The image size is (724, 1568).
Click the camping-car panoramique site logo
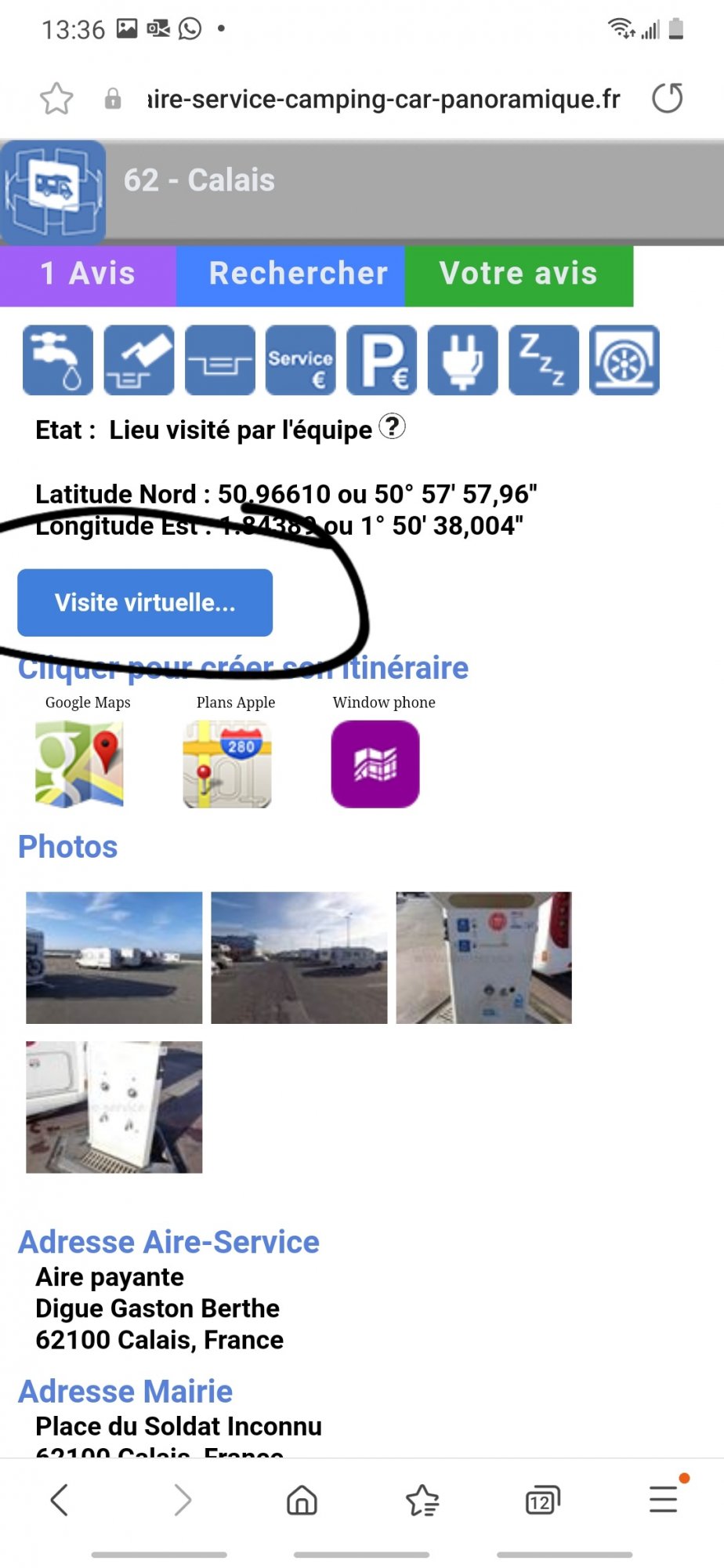point(52,187)
